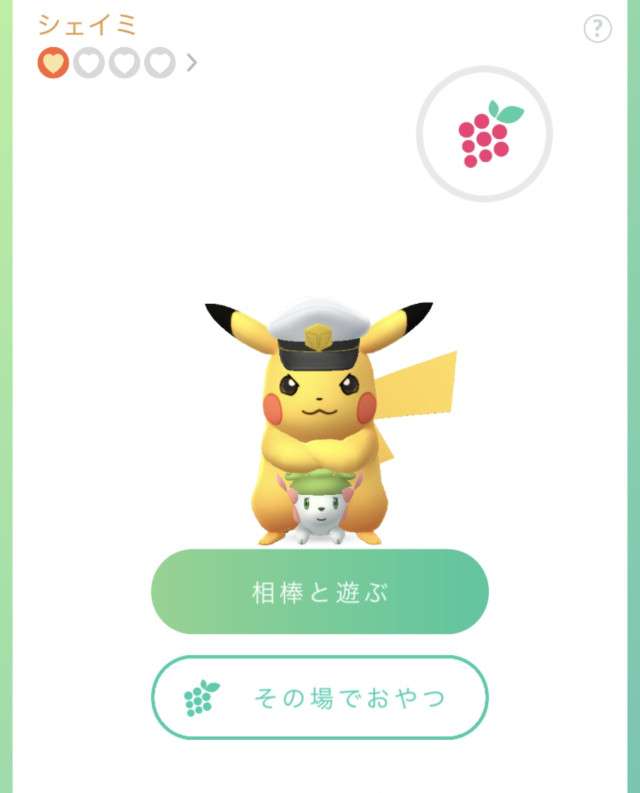Select その場でおやつ quick treat
This screenshot has width=640, height=793.
pos(319,697)
